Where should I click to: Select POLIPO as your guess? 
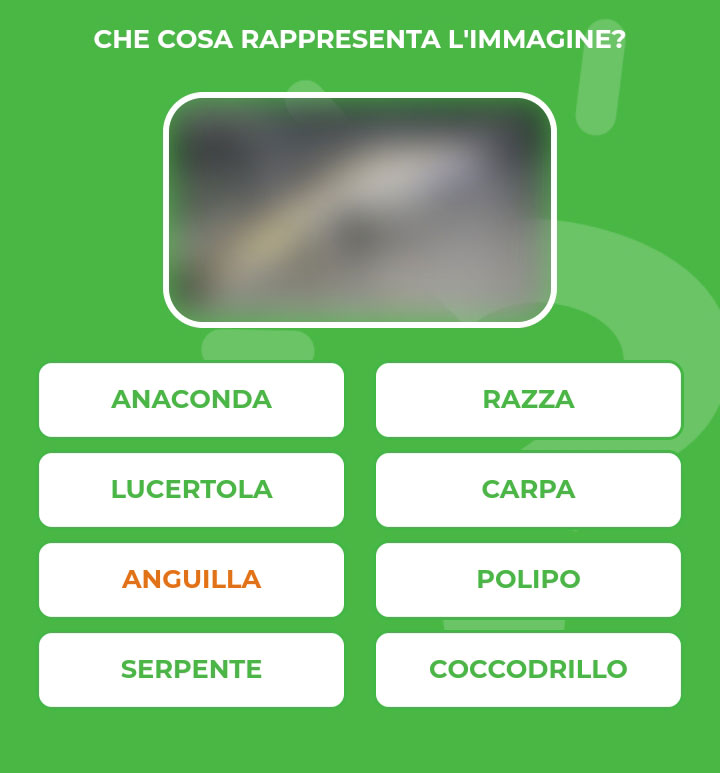(528, 579)
